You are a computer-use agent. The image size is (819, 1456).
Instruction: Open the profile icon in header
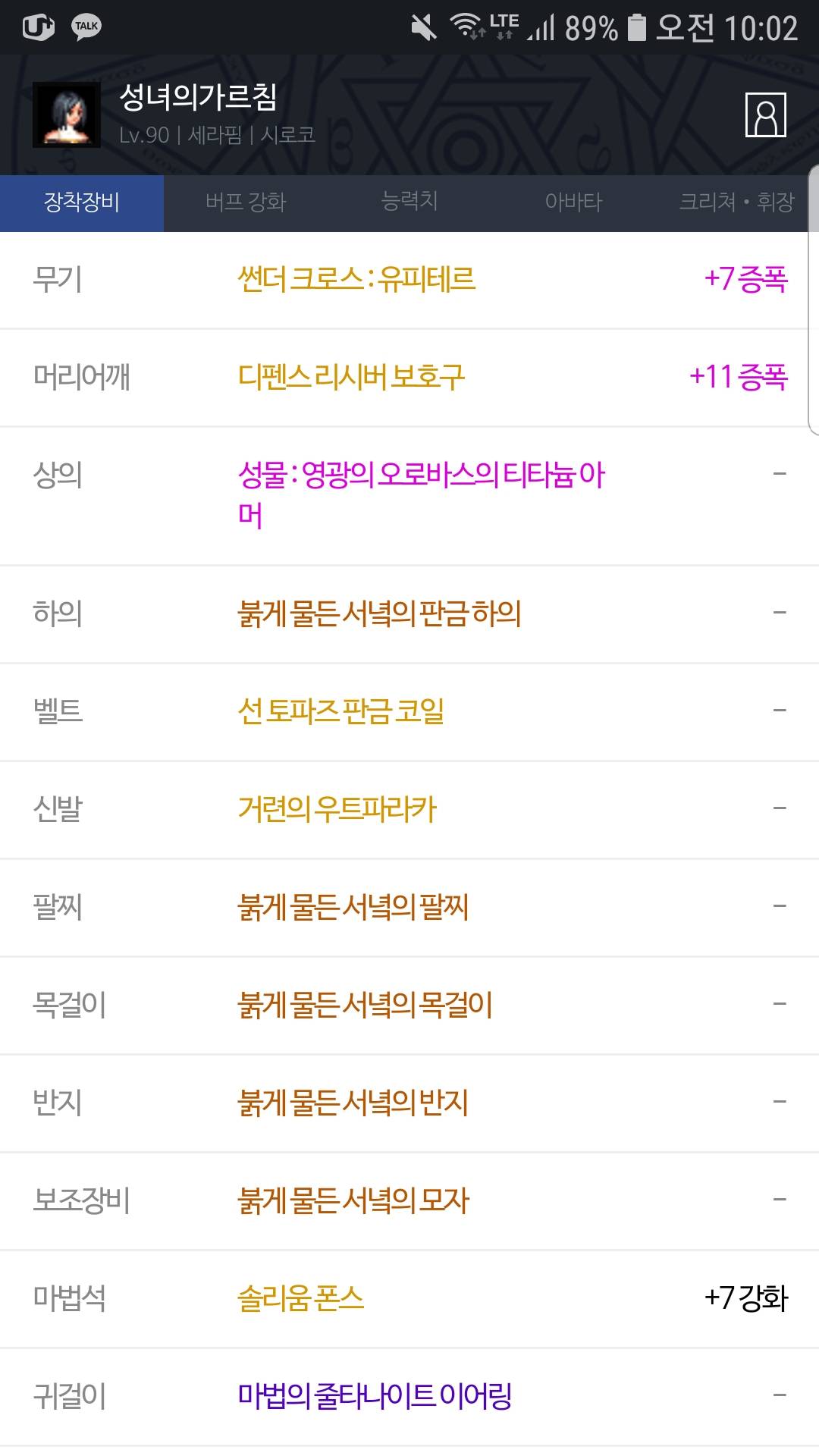765,115
